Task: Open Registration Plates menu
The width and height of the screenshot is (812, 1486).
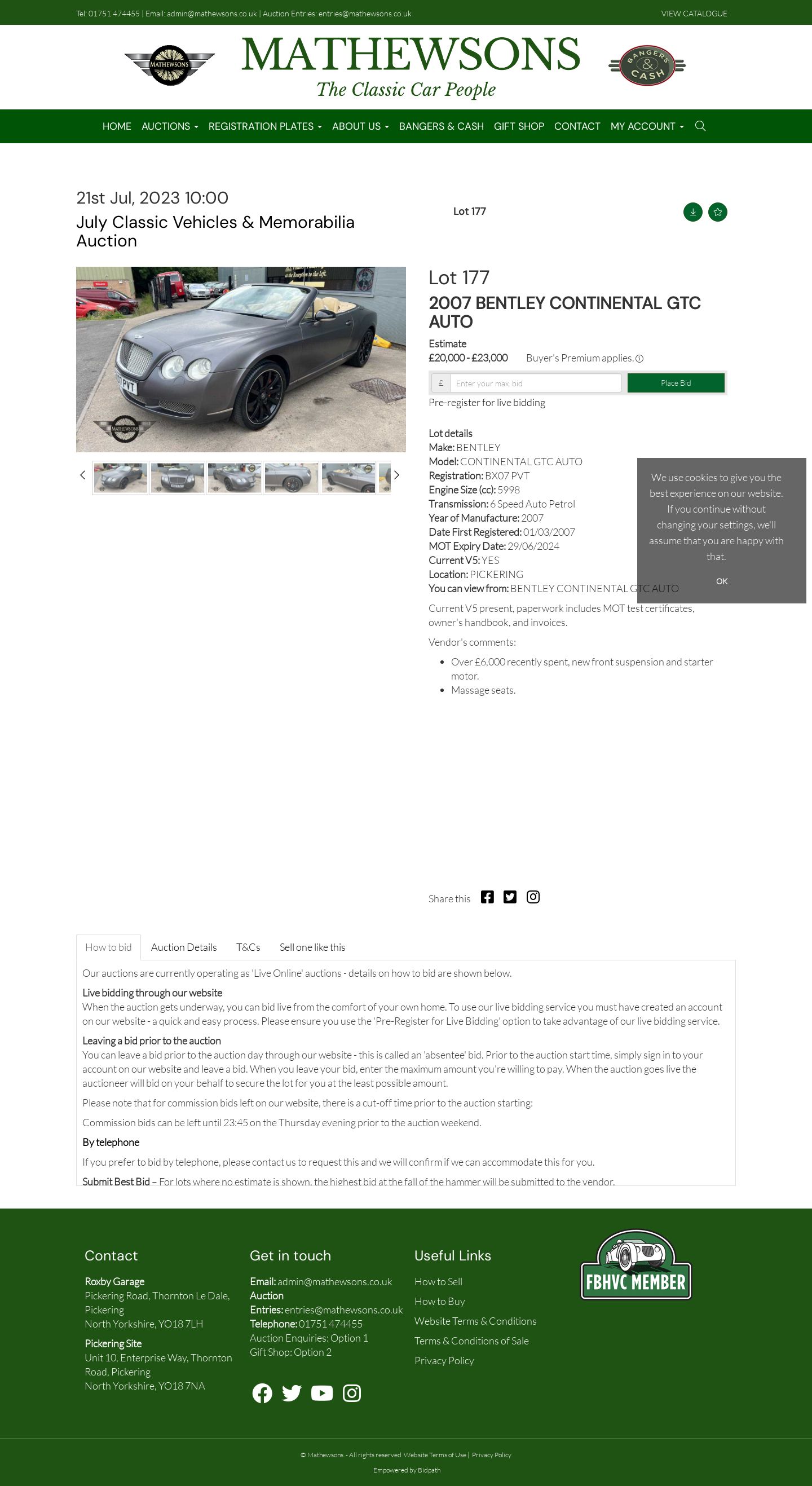Action: tap(264, 126)
